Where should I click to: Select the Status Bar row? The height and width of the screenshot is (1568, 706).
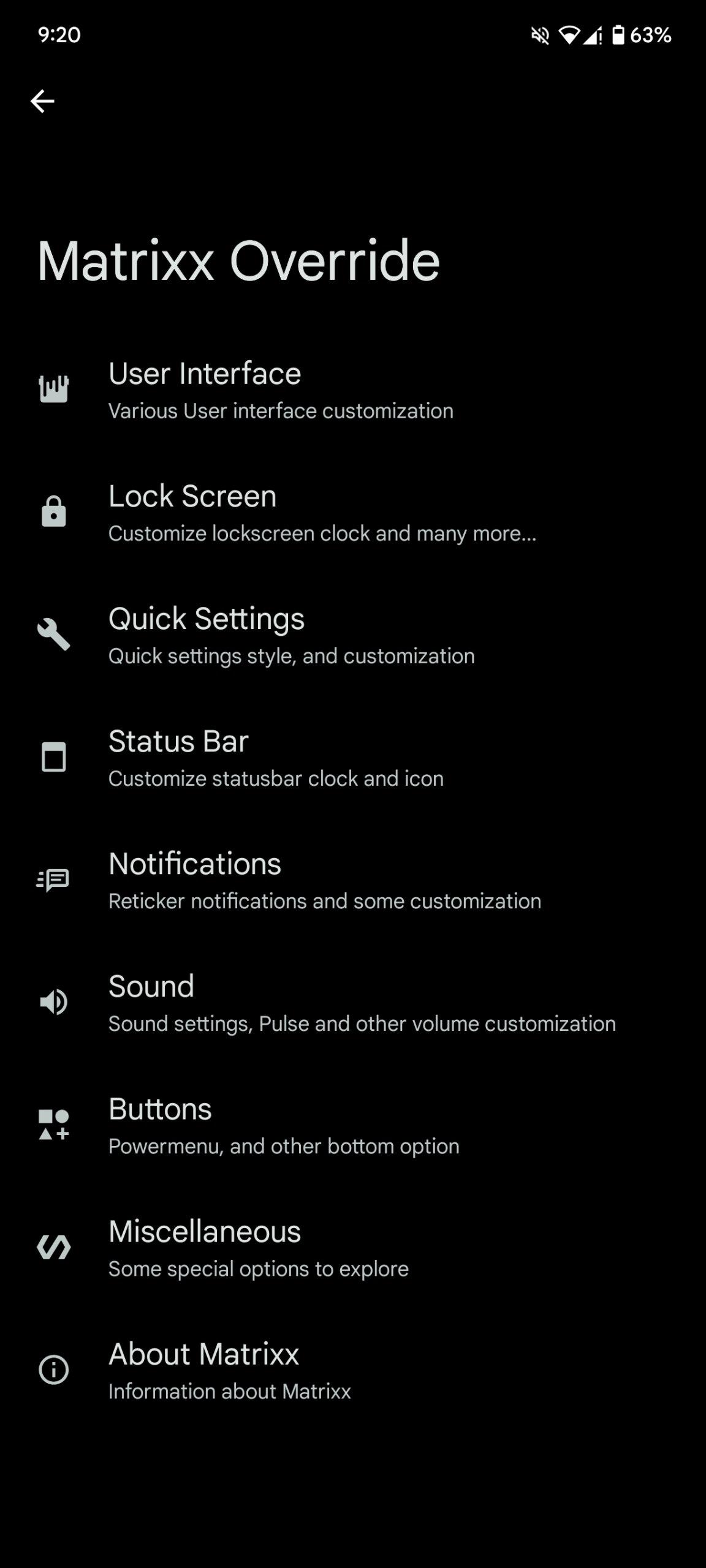(275, 758)
